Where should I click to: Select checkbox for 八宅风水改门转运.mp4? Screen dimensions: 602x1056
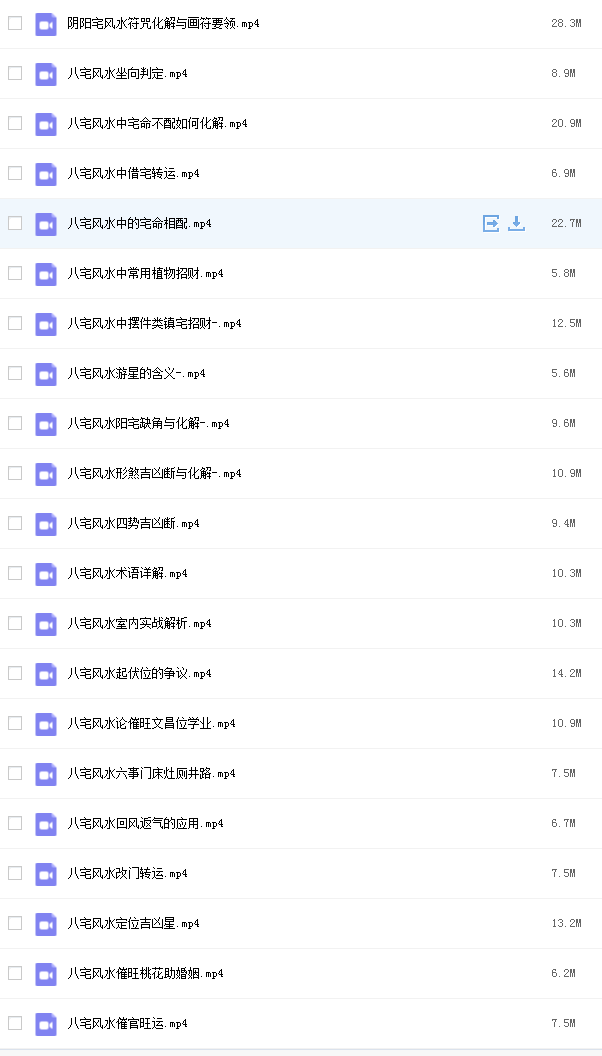(15, 873)
